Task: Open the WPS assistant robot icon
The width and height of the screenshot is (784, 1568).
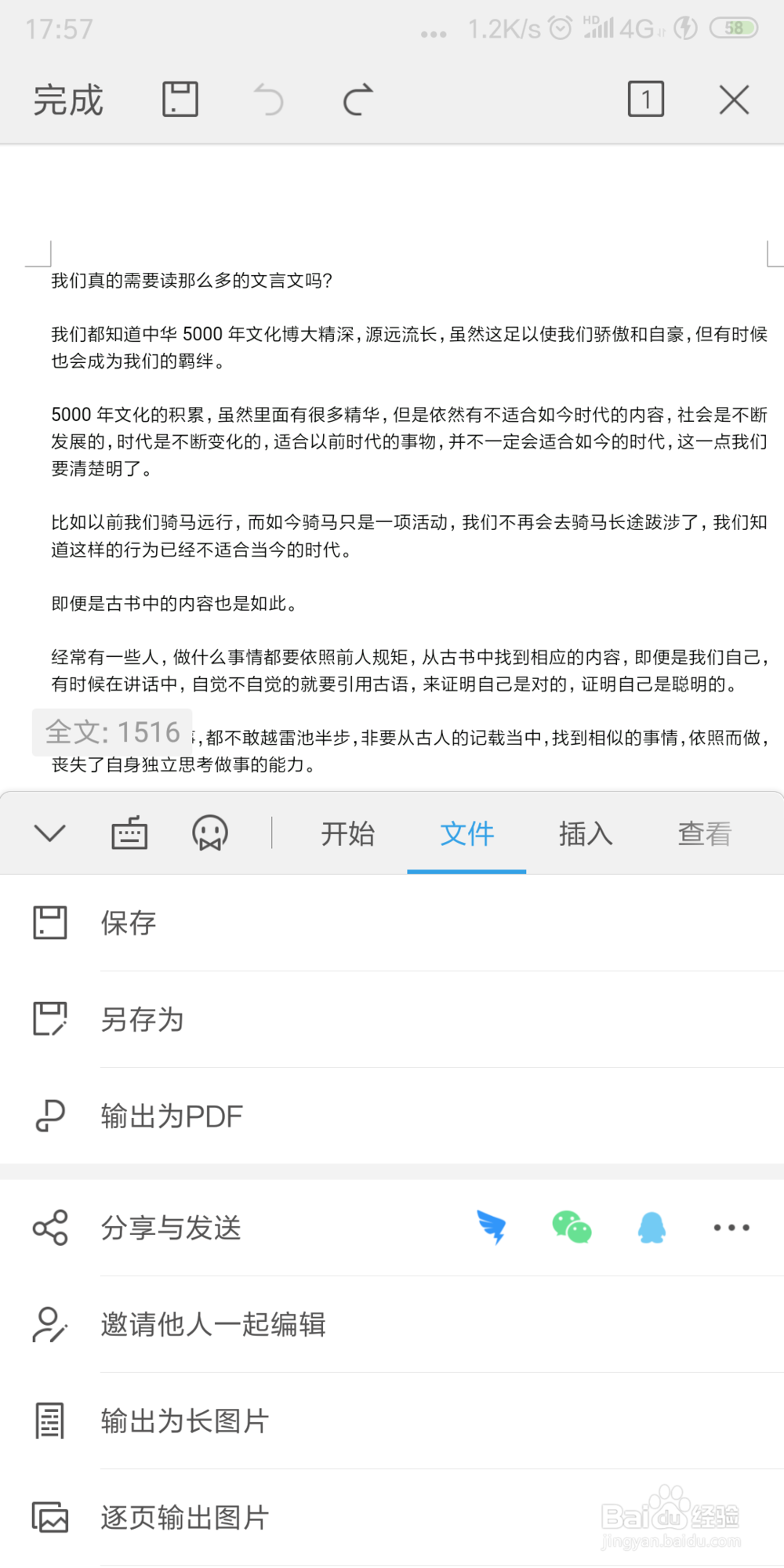Action: [209, 833]
